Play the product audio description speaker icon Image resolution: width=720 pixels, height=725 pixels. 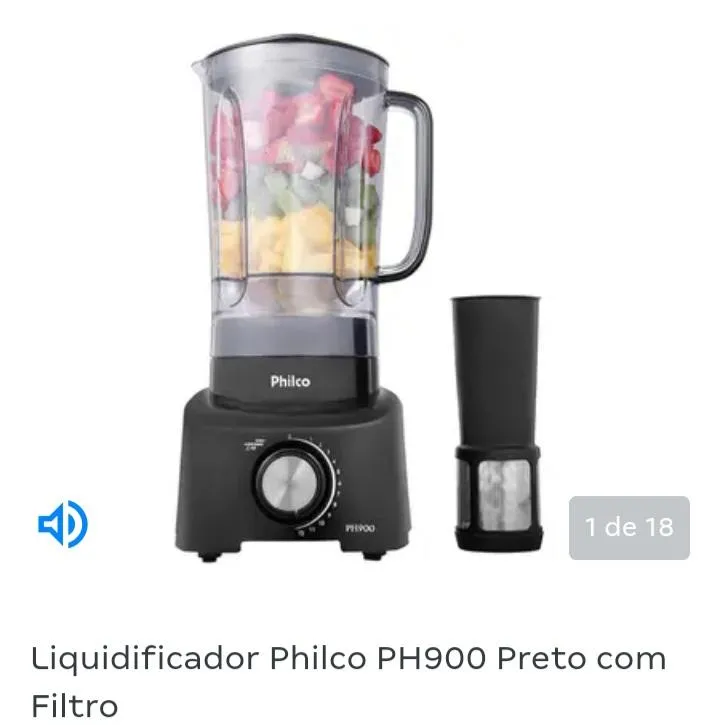62,525
